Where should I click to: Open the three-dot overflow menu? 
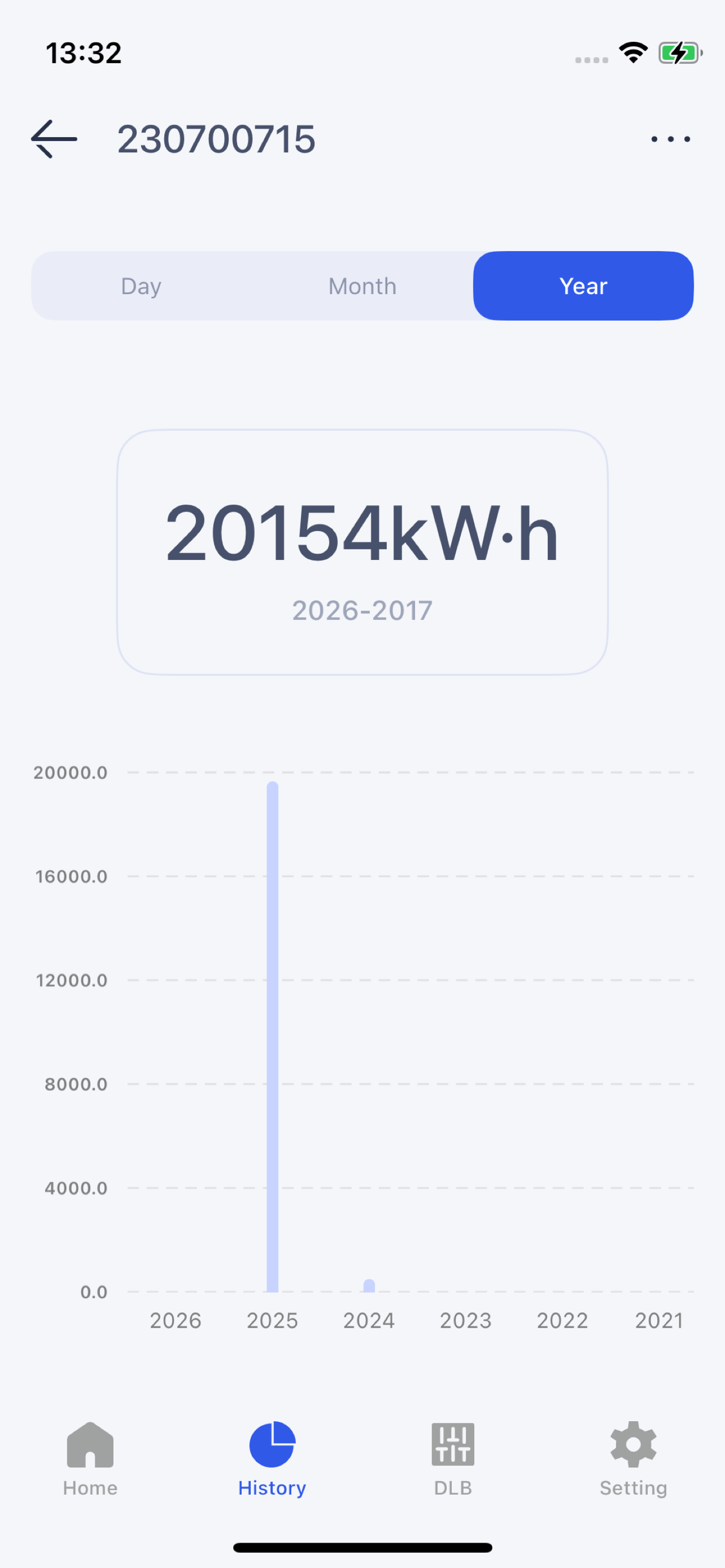tap(669, 139)
